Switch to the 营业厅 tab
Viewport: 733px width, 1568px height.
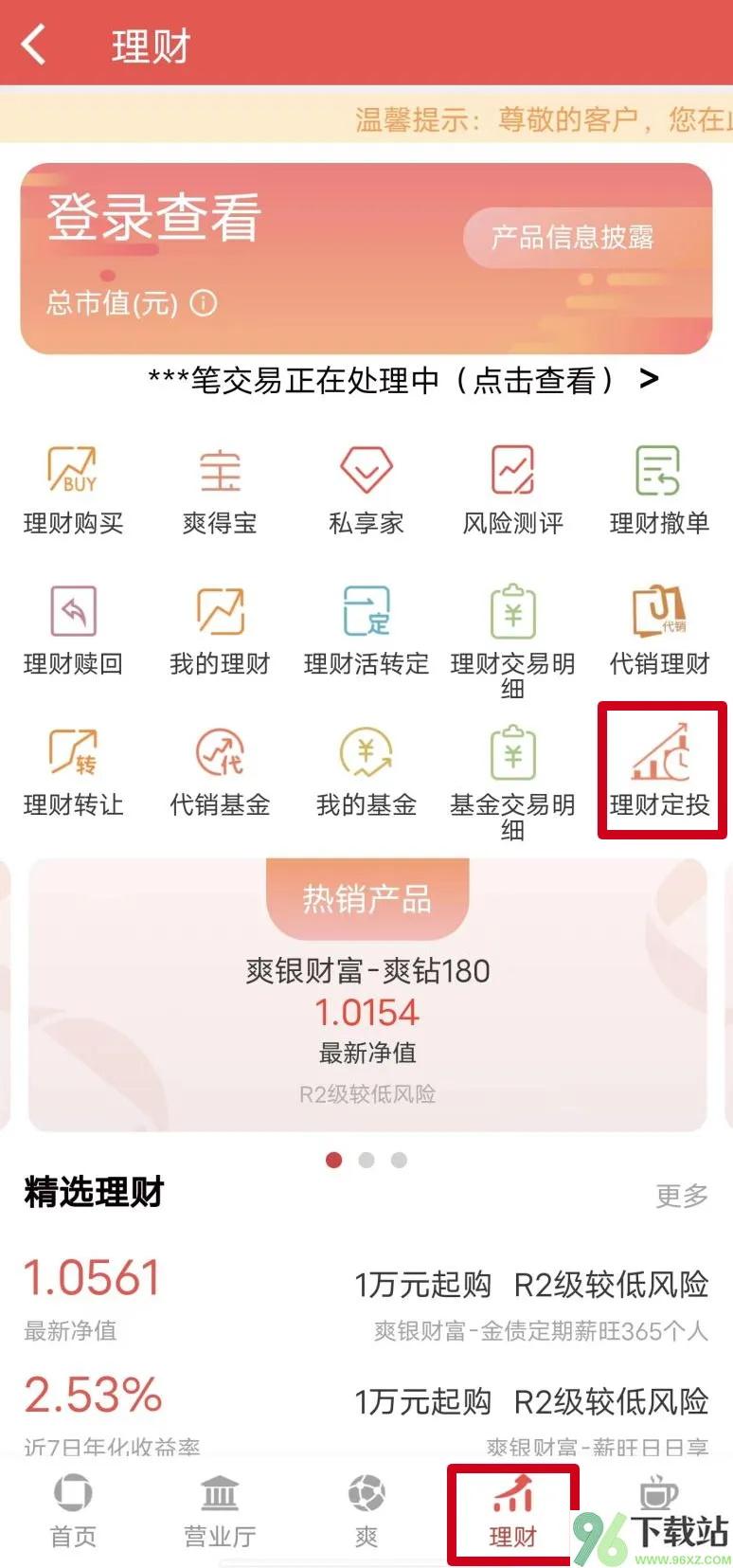point(220,1511)
